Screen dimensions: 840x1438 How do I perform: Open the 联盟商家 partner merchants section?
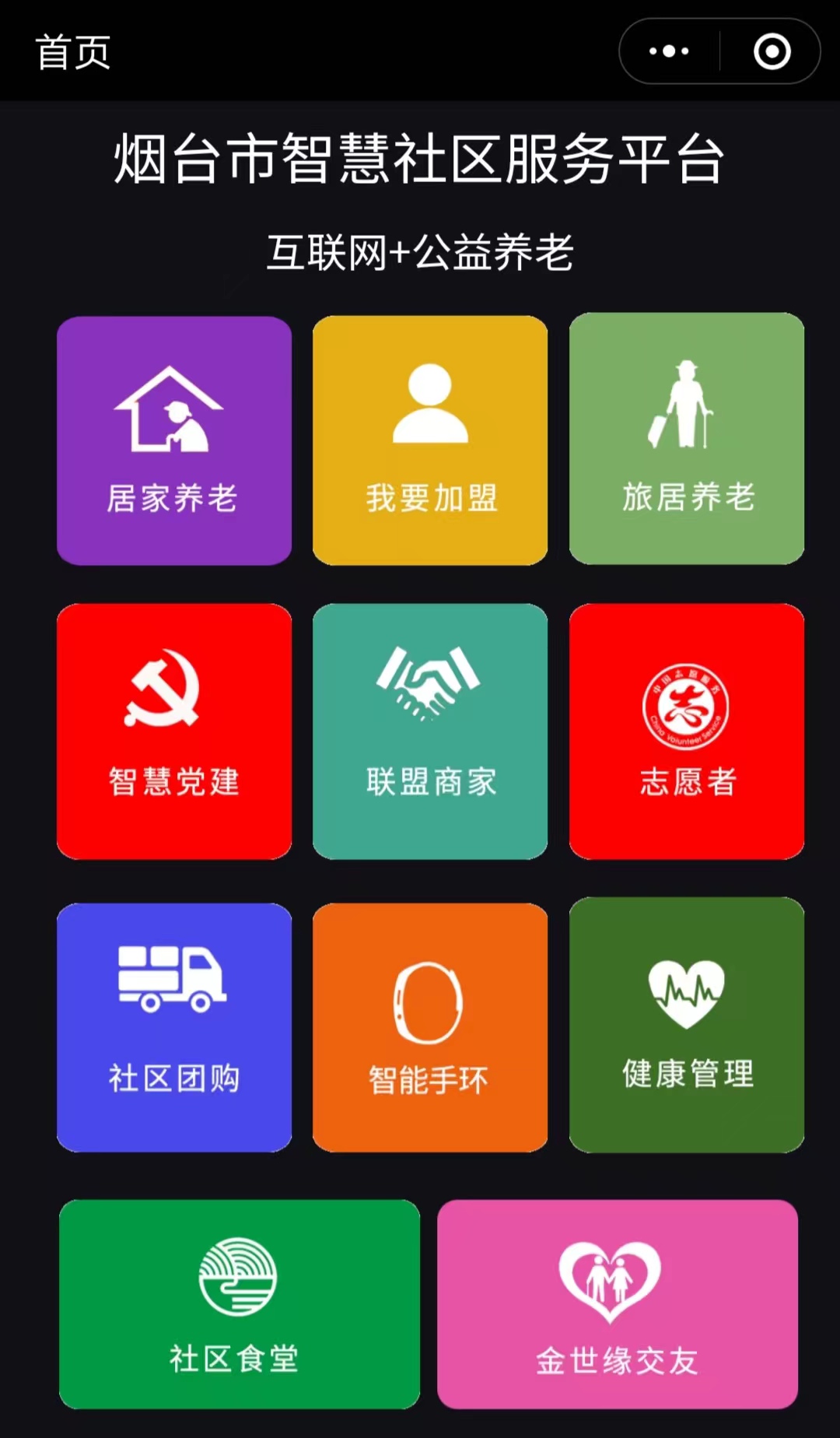[x=429, y=730]
